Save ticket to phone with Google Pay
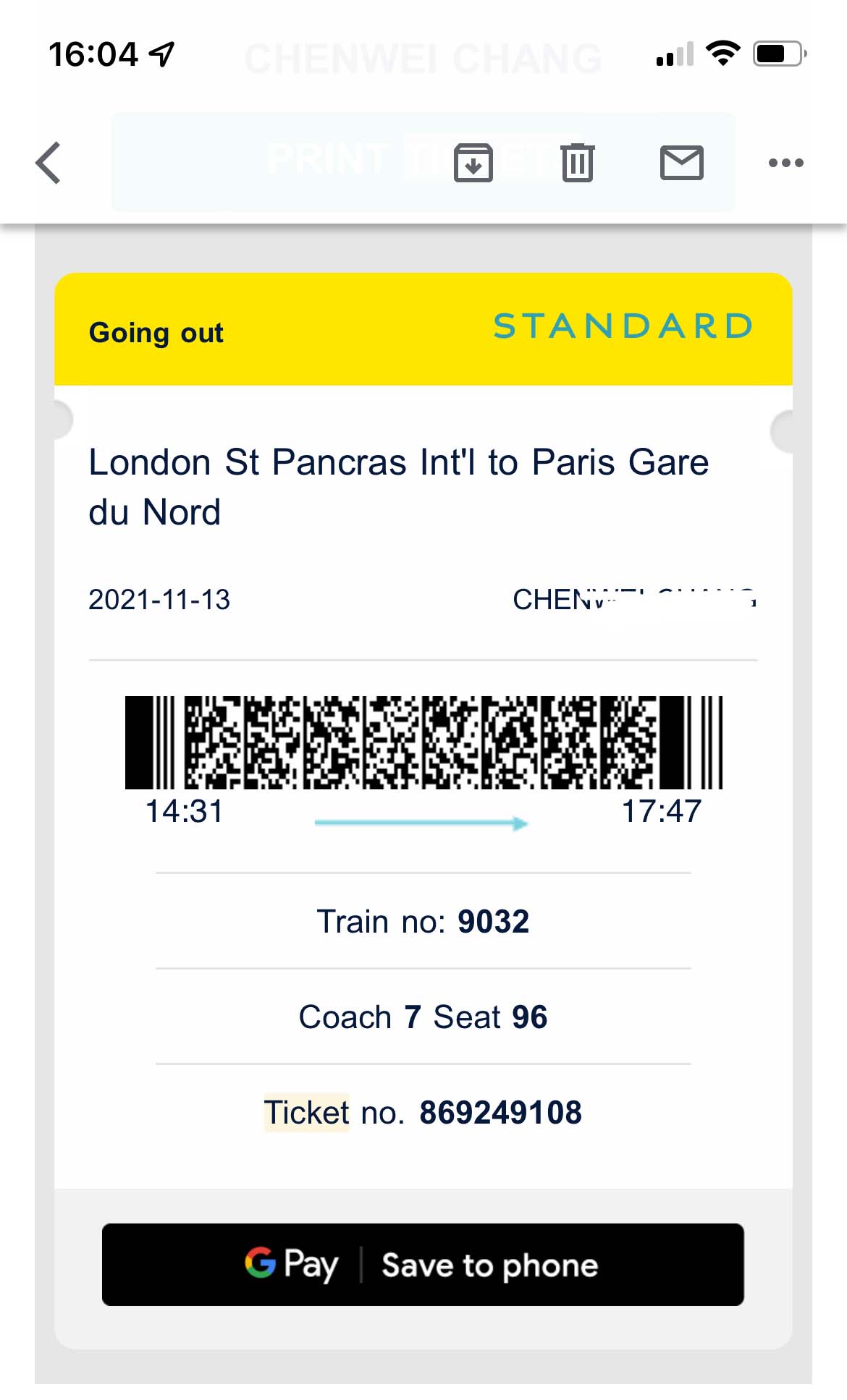 (423, 1264)
